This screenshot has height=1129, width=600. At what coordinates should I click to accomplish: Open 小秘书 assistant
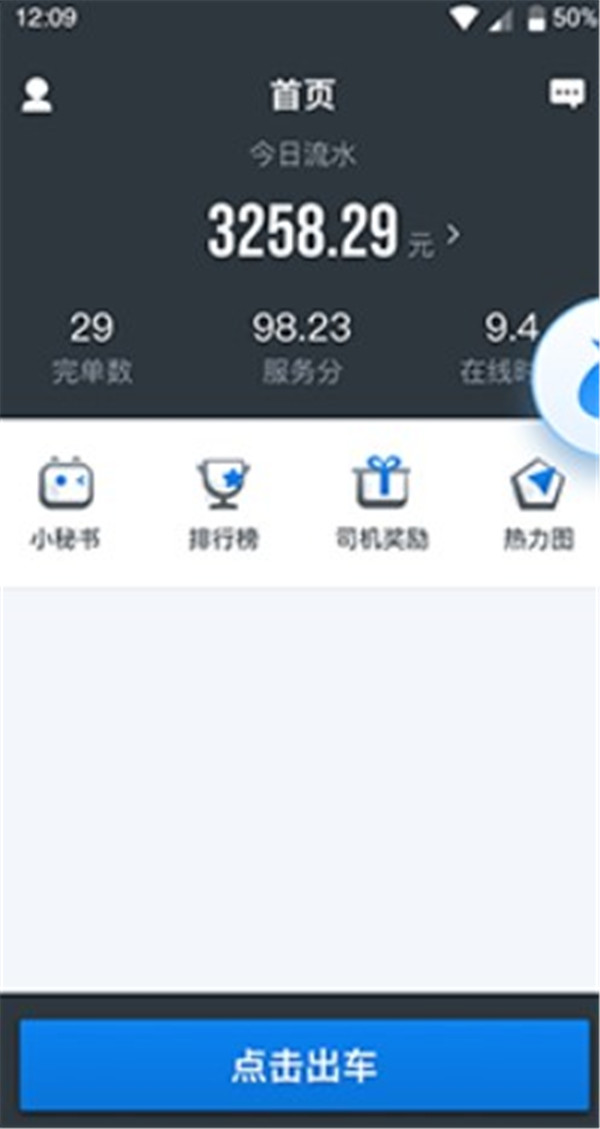65,505
